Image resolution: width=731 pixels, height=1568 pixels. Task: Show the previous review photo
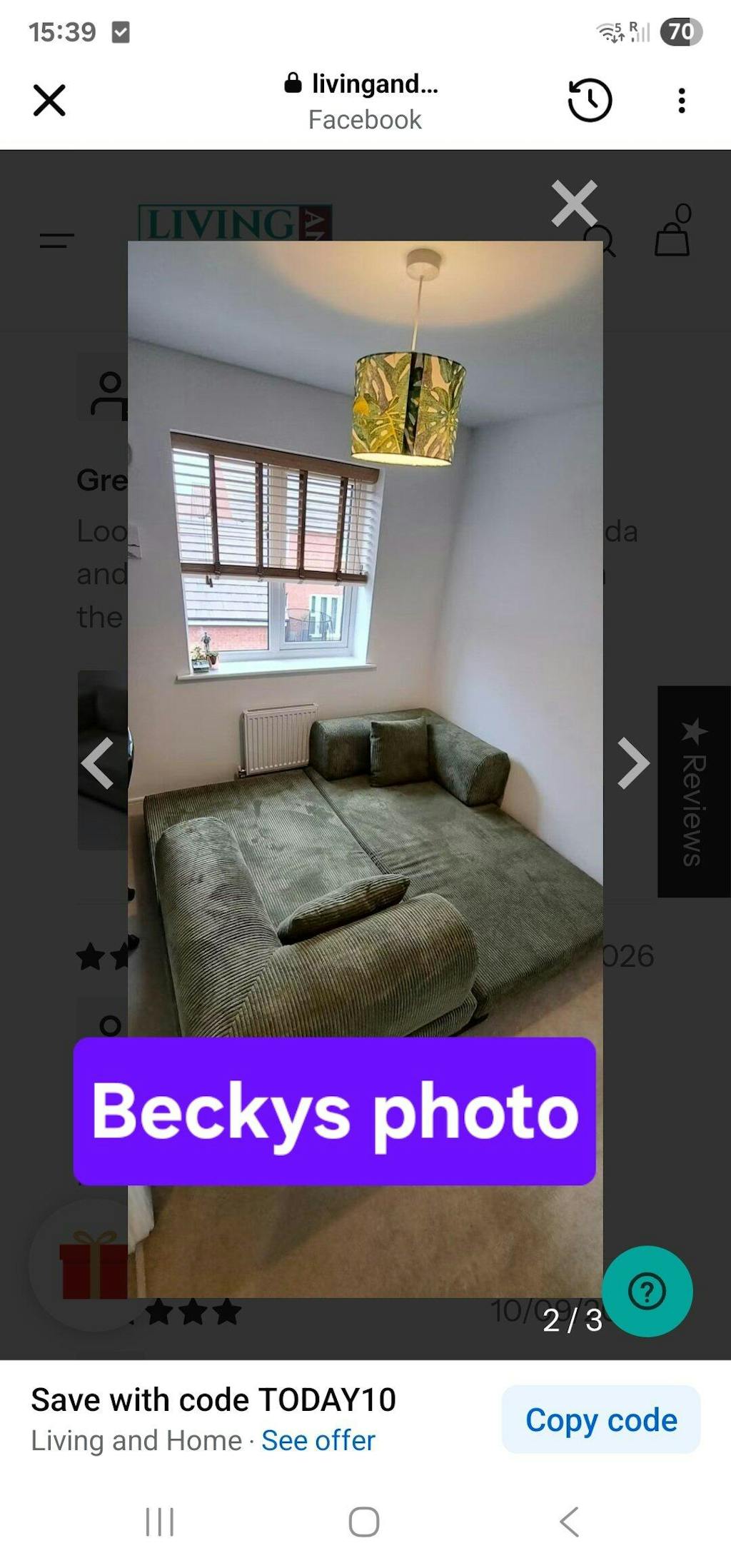coord(98,763)
